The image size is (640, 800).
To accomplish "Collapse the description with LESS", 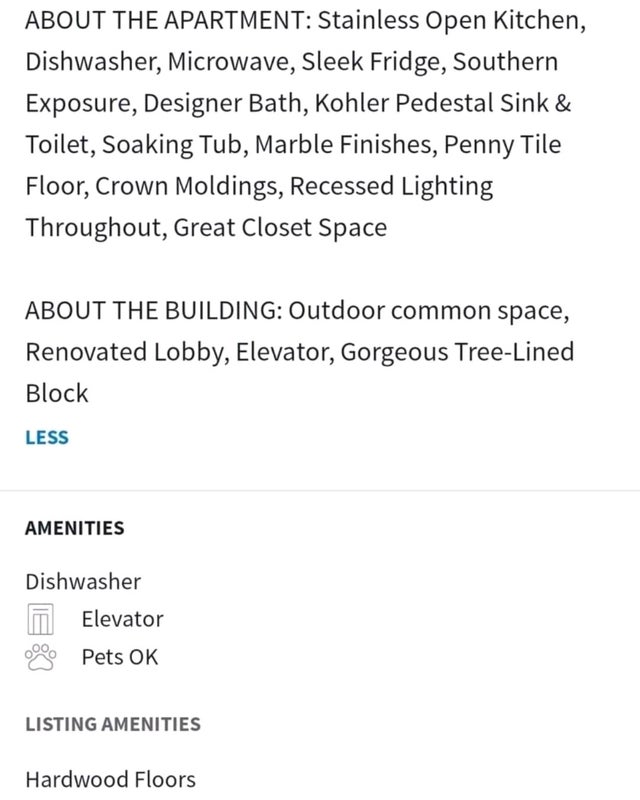I will (x=47, y=437).
